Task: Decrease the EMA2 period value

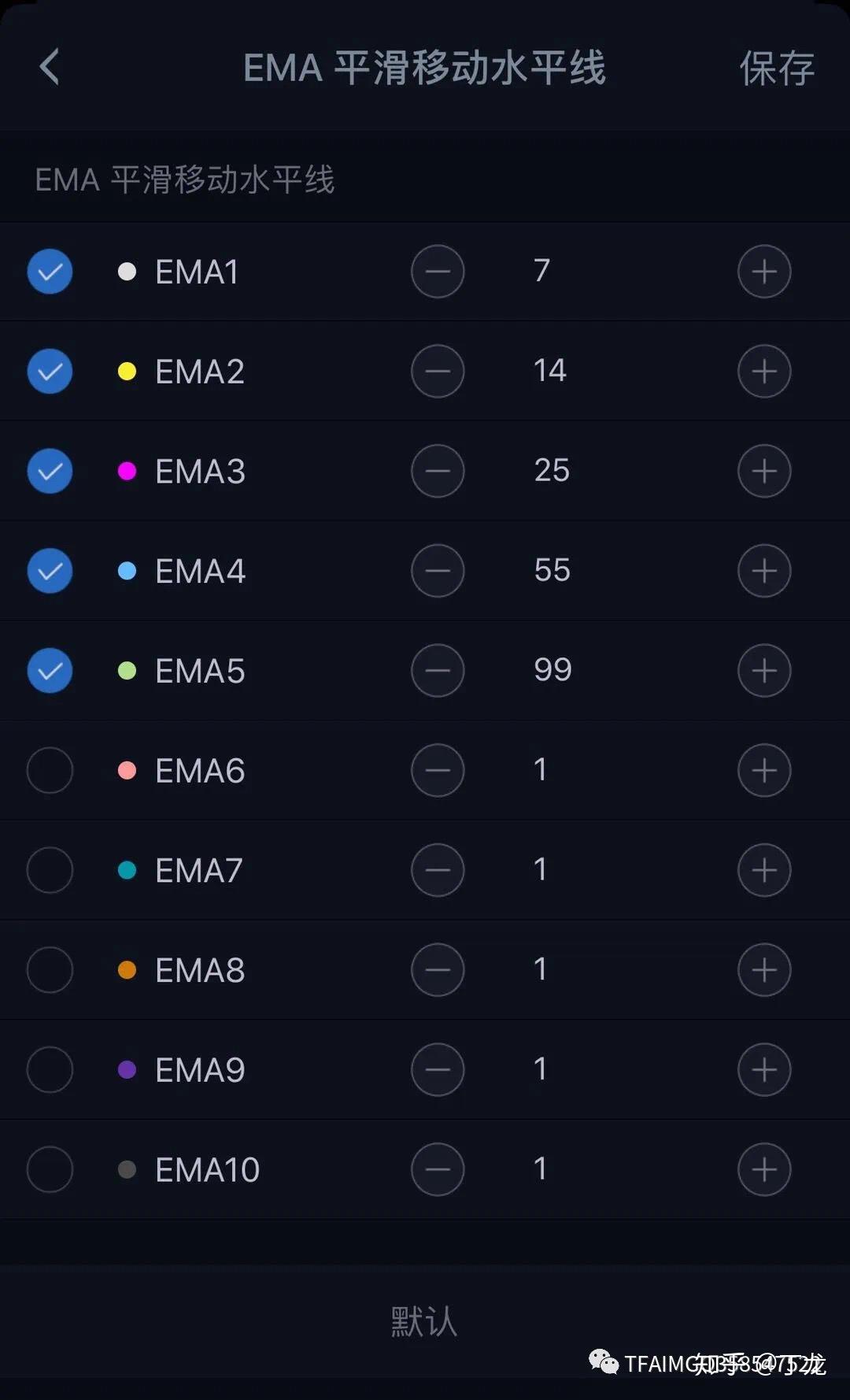Action: click(x=438, y=372)
